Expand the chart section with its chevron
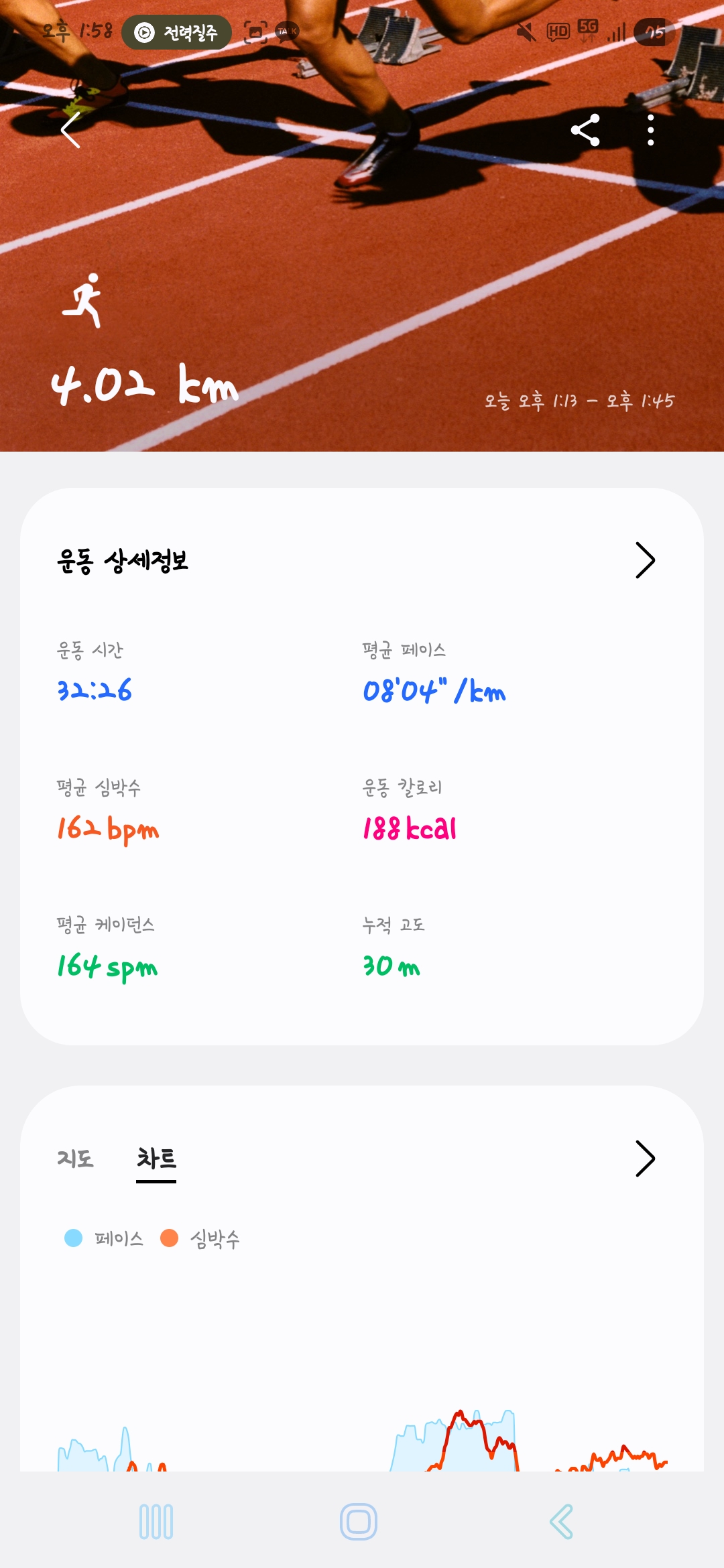Viewport: 724px width, 1568px height. [x=645, y=1159]
